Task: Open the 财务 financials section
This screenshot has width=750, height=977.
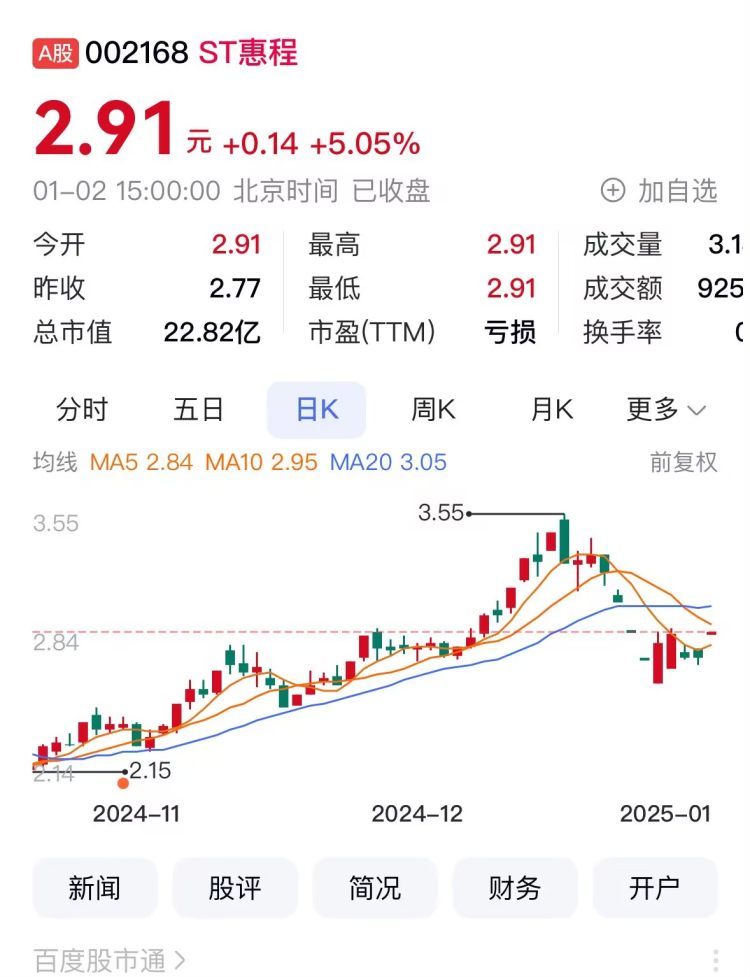Action: [x=515, y=888]
